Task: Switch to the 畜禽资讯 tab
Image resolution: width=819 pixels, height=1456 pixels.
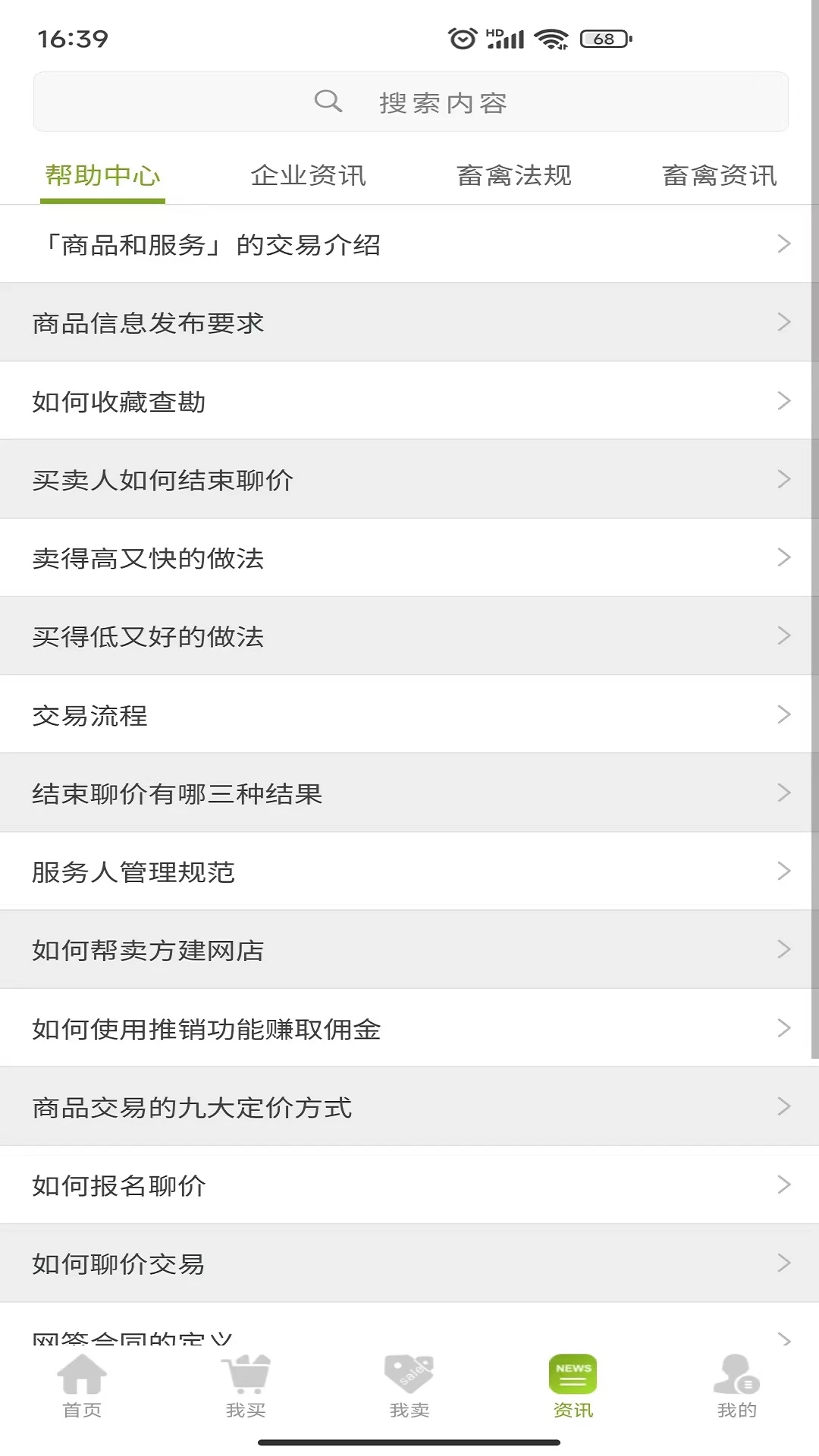Action: coord(719,175)
